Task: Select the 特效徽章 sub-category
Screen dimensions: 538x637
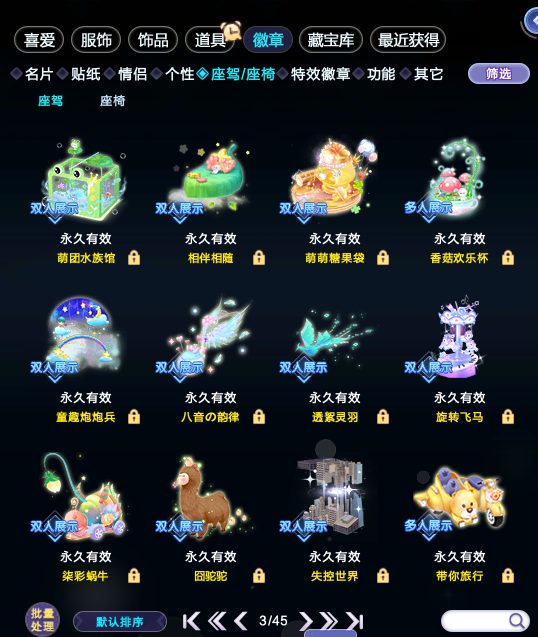Action: 320,74
